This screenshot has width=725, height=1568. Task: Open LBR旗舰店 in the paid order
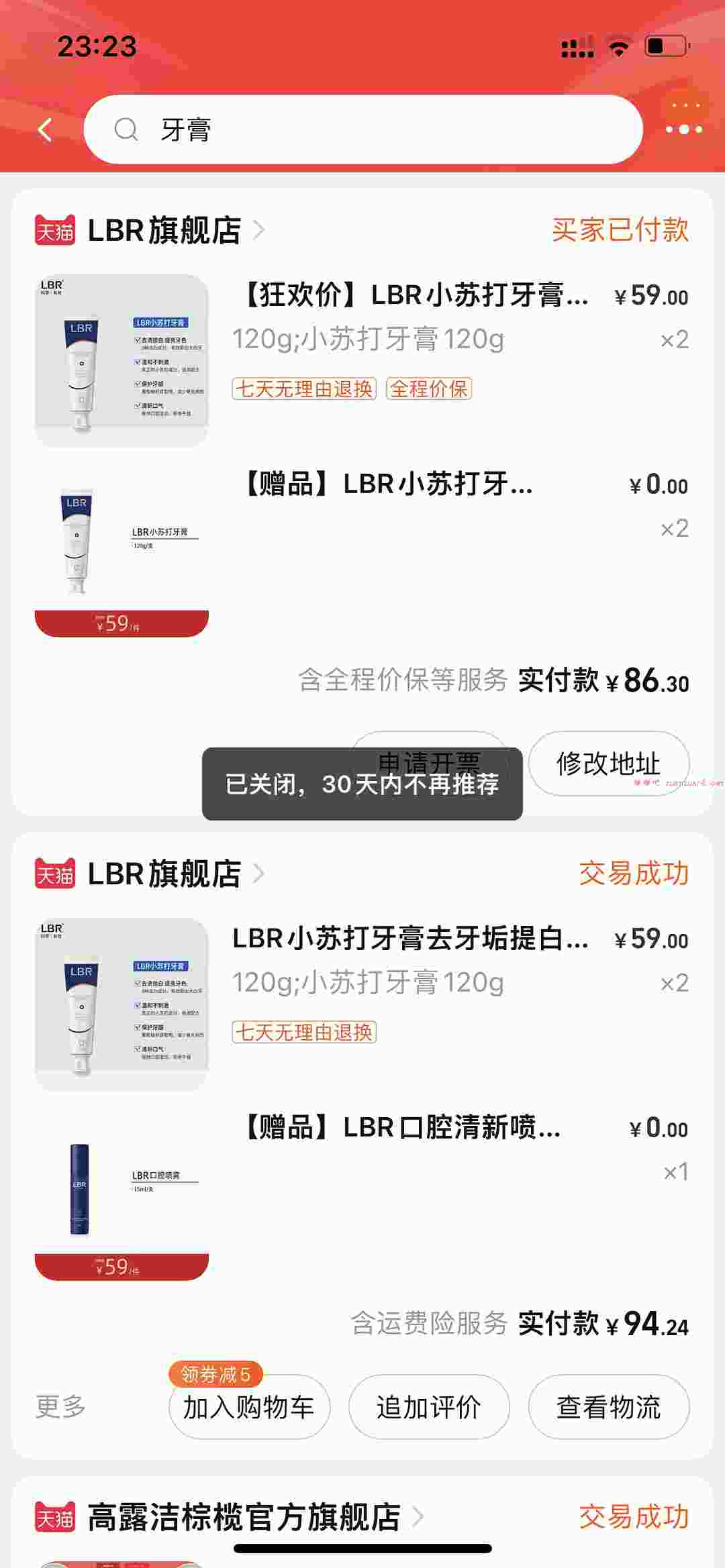[x=164, y=231]
